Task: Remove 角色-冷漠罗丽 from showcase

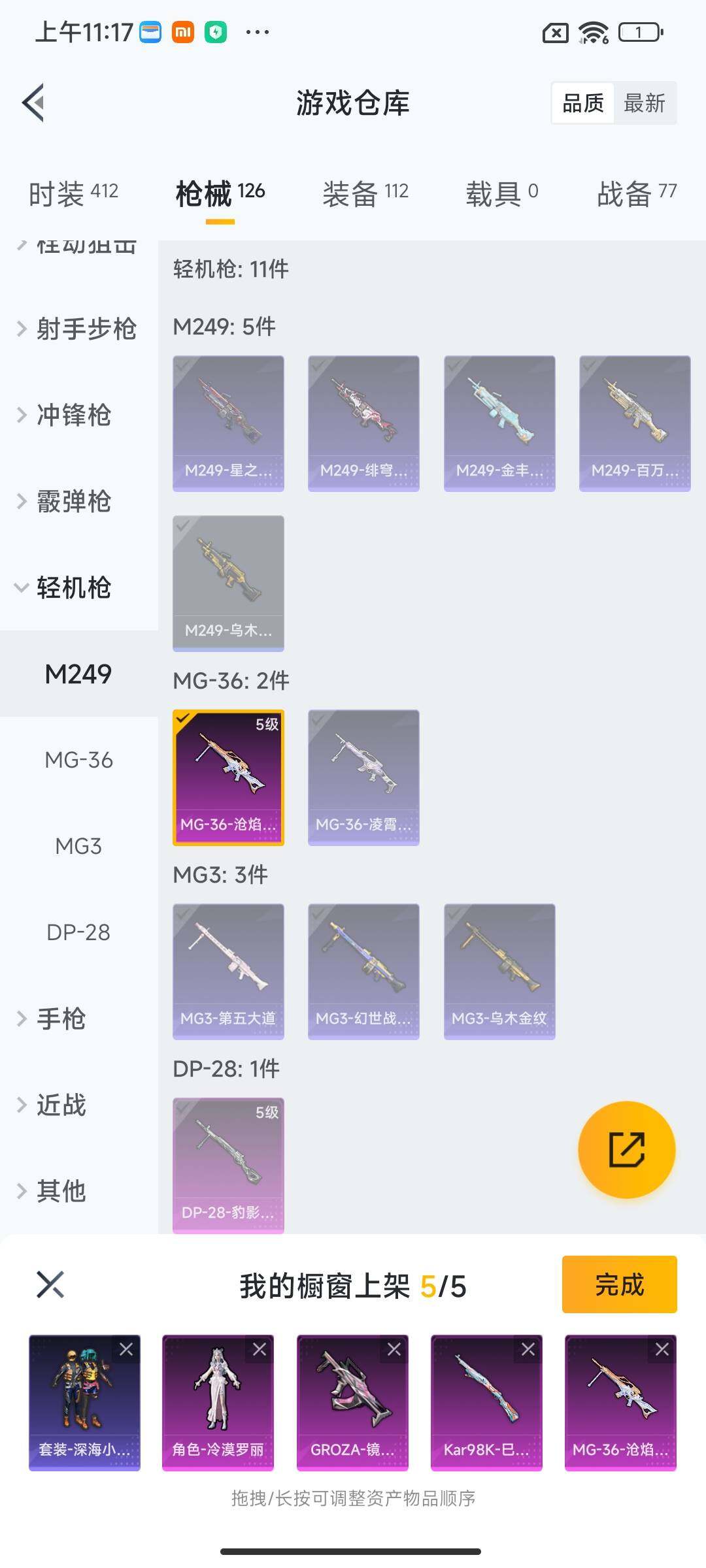Action: [x=260, y=1349]
